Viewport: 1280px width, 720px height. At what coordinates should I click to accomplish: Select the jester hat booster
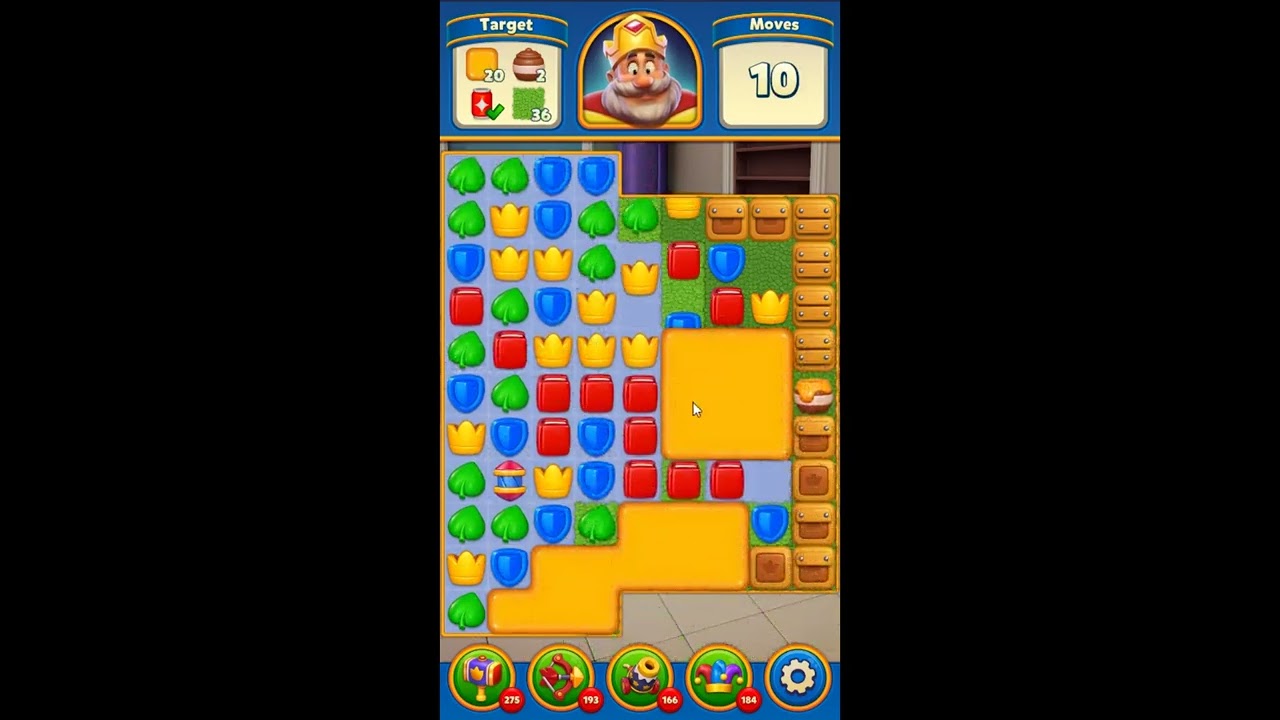click(718, 677)
